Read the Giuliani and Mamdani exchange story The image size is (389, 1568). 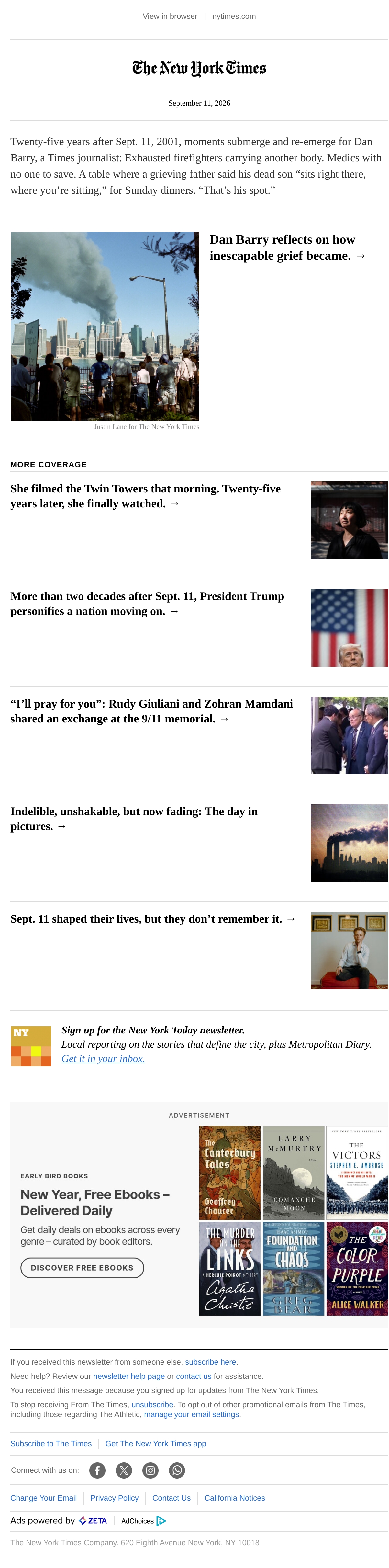pyautogui.click(x=151, y=711)
